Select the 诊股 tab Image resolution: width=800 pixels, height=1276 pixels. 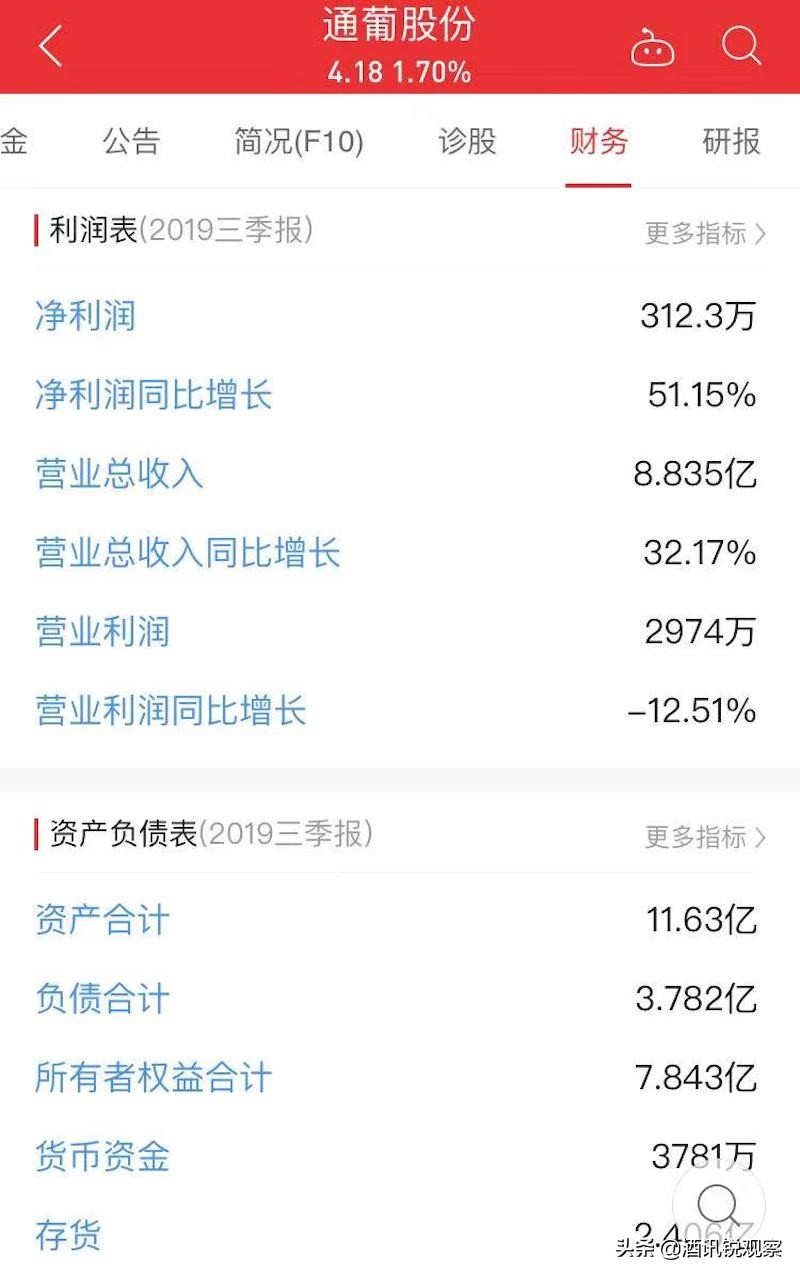tap(466, 143)
